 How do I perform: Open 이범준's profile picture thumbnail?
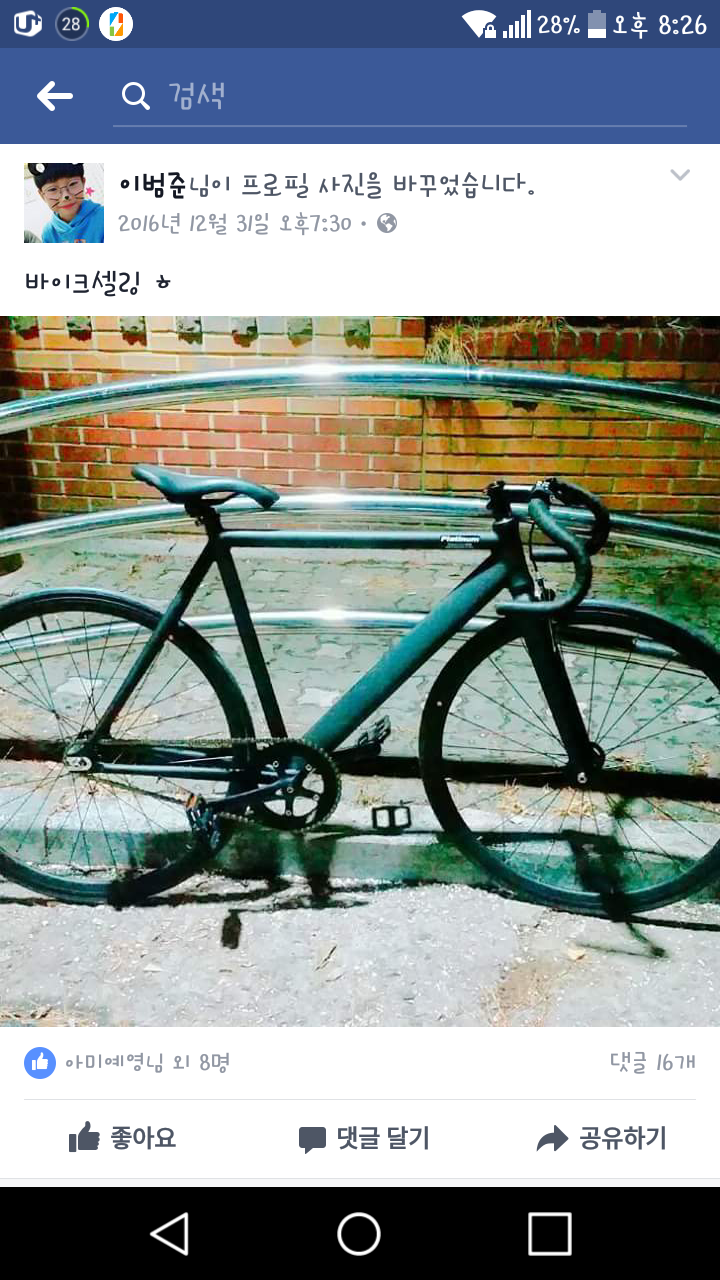tap(64, 203)
